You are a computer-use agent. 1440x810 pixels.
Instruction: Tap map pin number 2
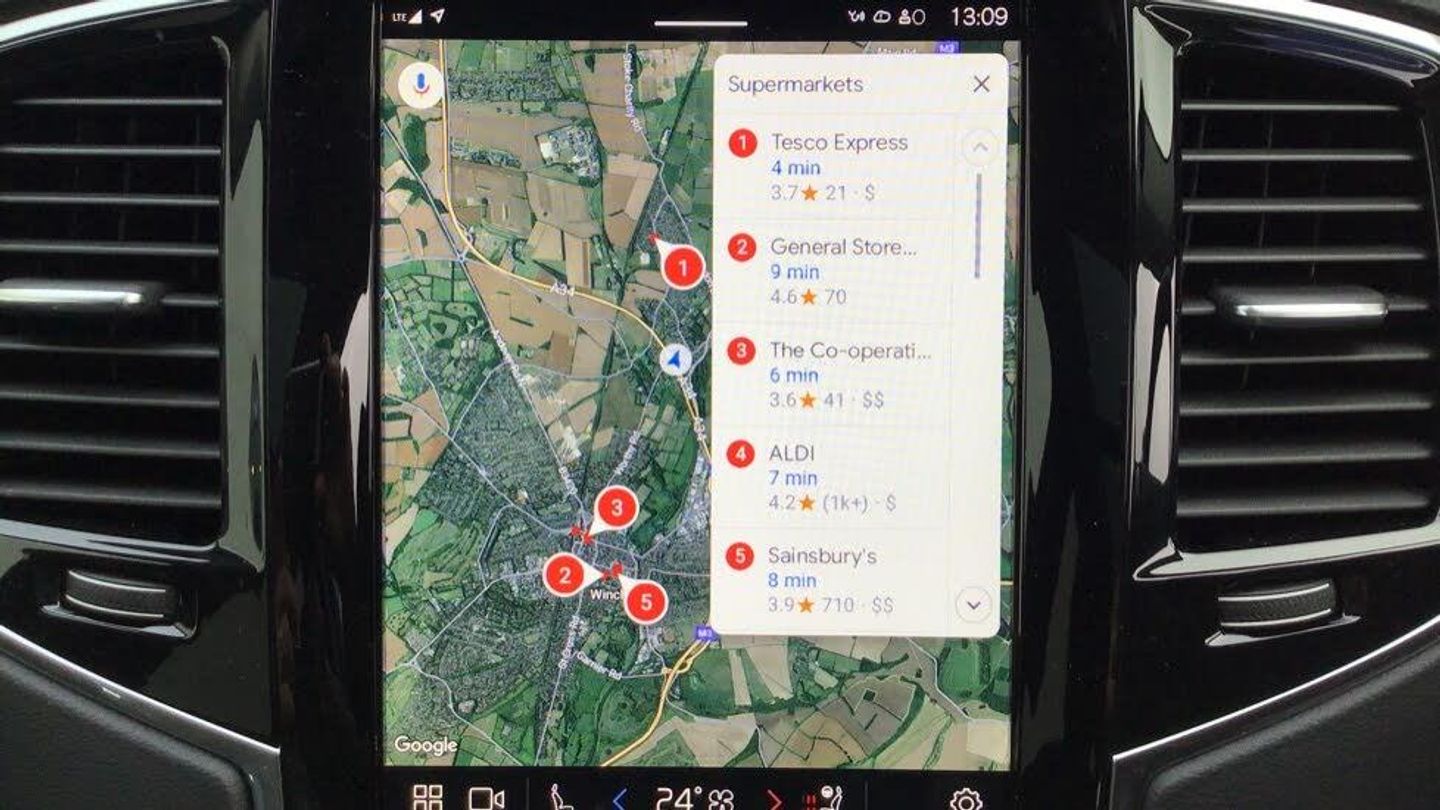coord(565,575)
